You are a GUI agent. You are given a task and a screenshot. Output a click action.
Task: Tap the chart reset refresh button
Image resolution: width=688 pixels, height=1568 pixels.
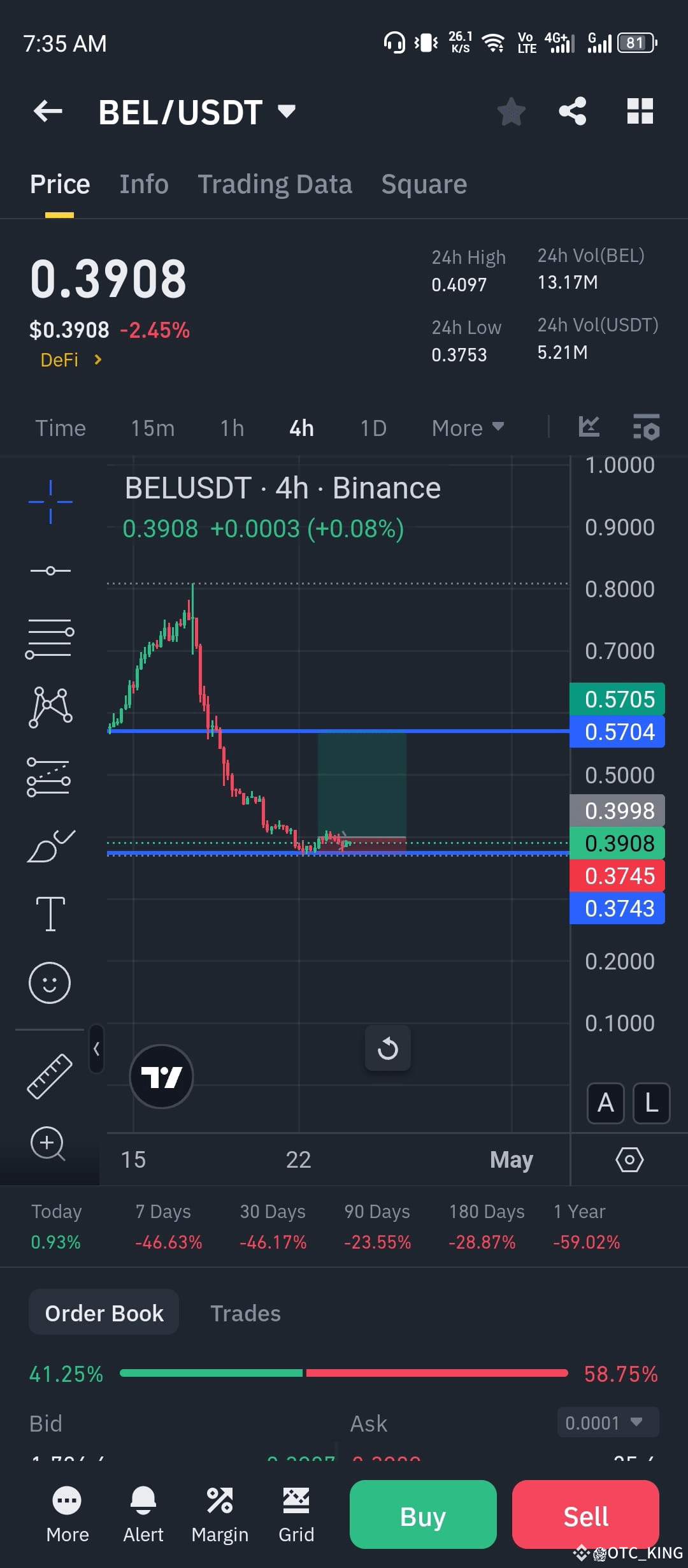point(388,1049)
